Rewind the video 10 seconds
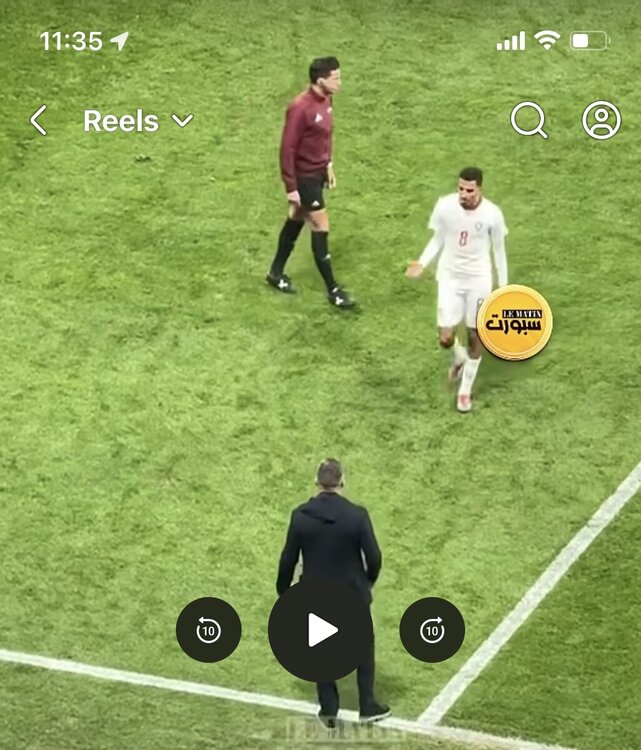 point(208,630)
